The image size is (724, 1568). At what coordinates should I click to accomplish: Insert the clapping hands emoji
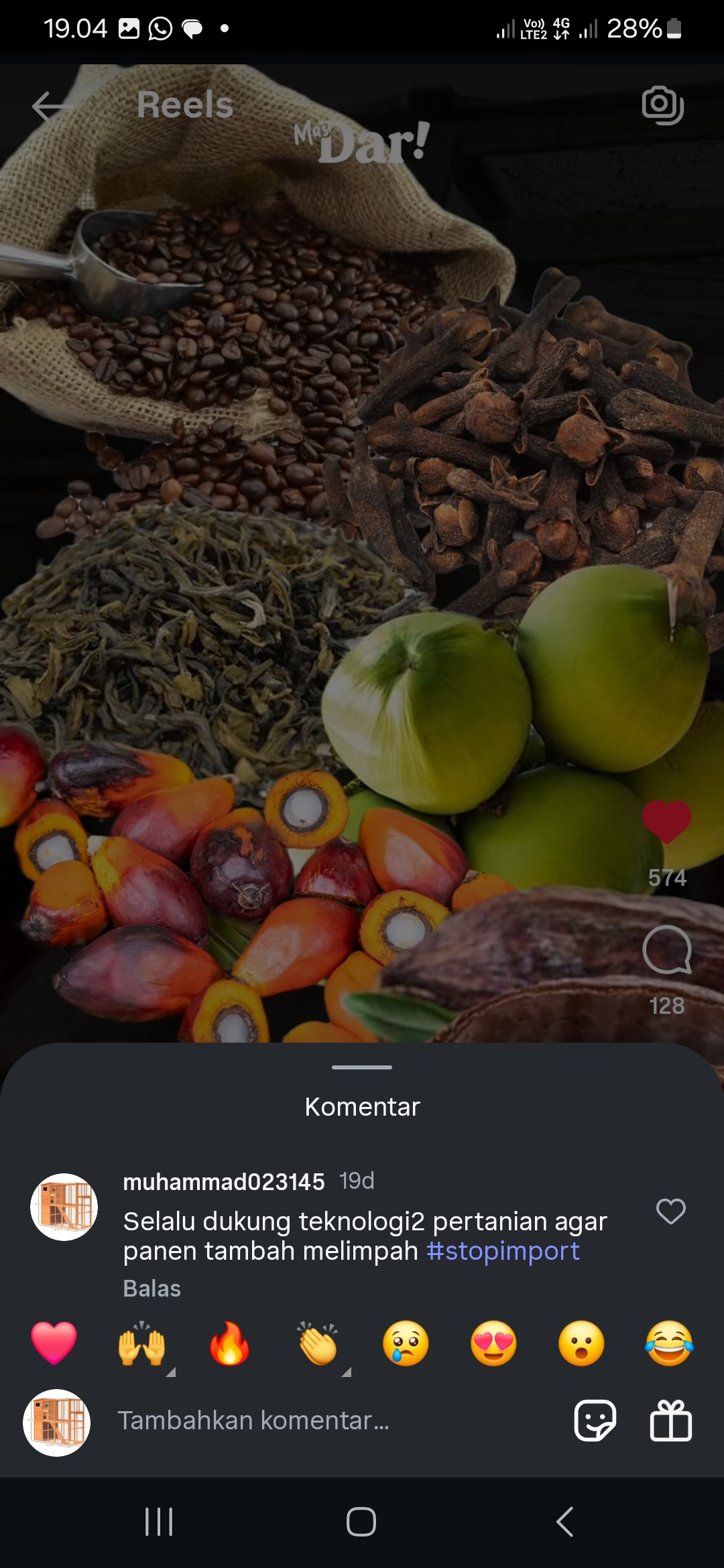click(x=318, y=1343)
